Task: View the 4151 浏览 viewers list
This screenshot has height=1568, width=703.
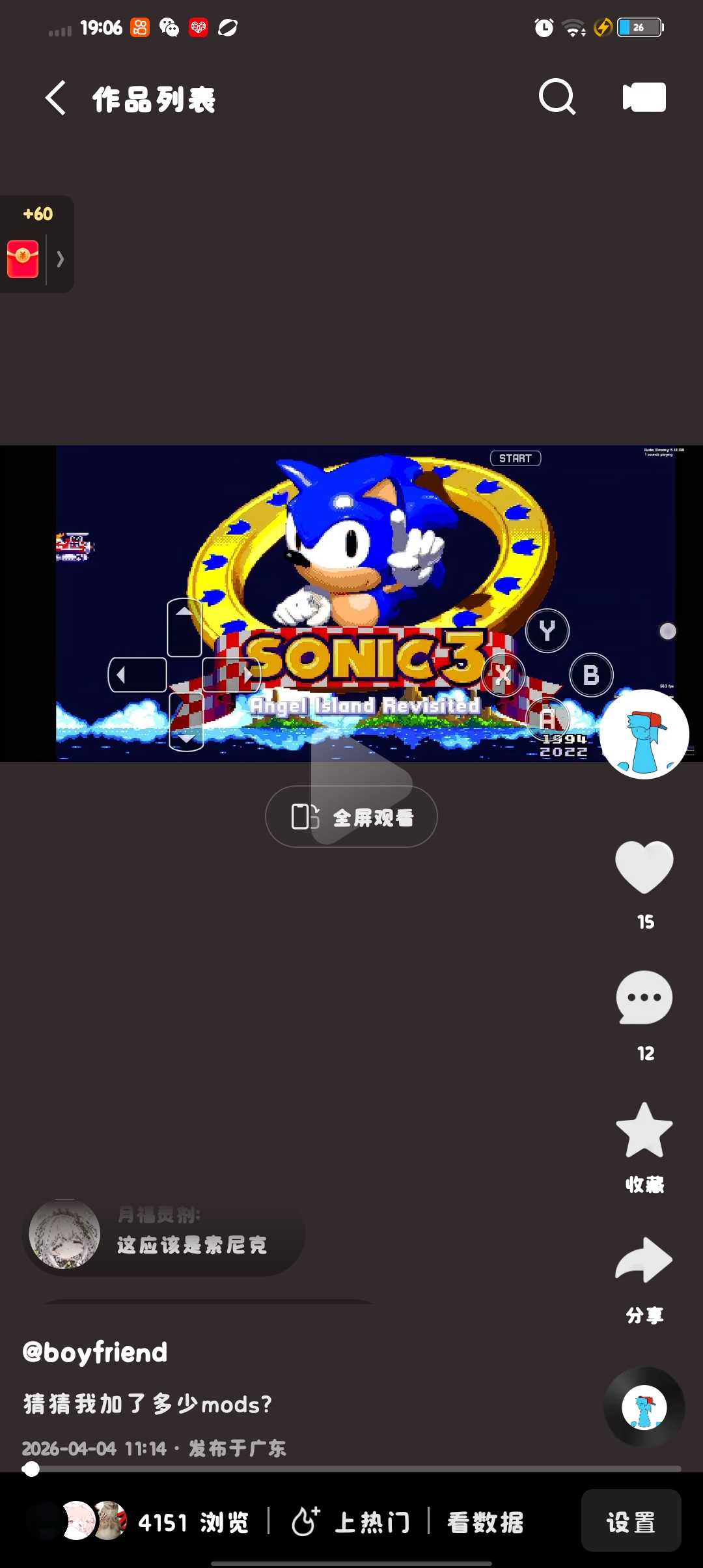Action: [193, 1522]
